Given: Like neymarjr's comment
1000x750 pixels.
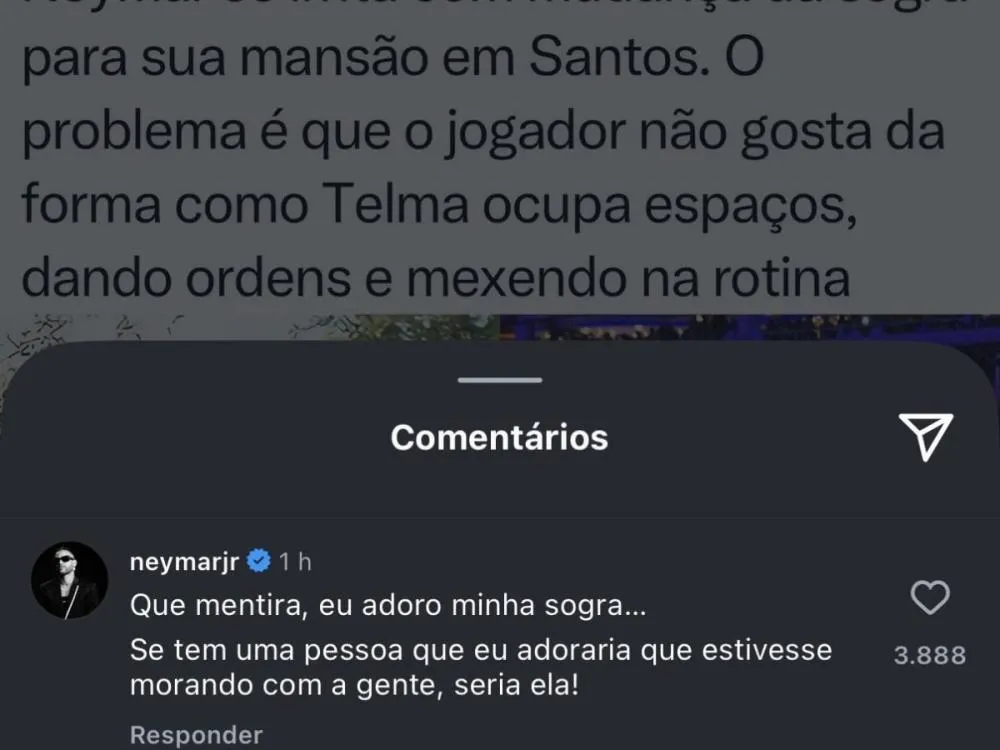Looking at the screenshot, I should pyautogui.click(x=930, y=598).
